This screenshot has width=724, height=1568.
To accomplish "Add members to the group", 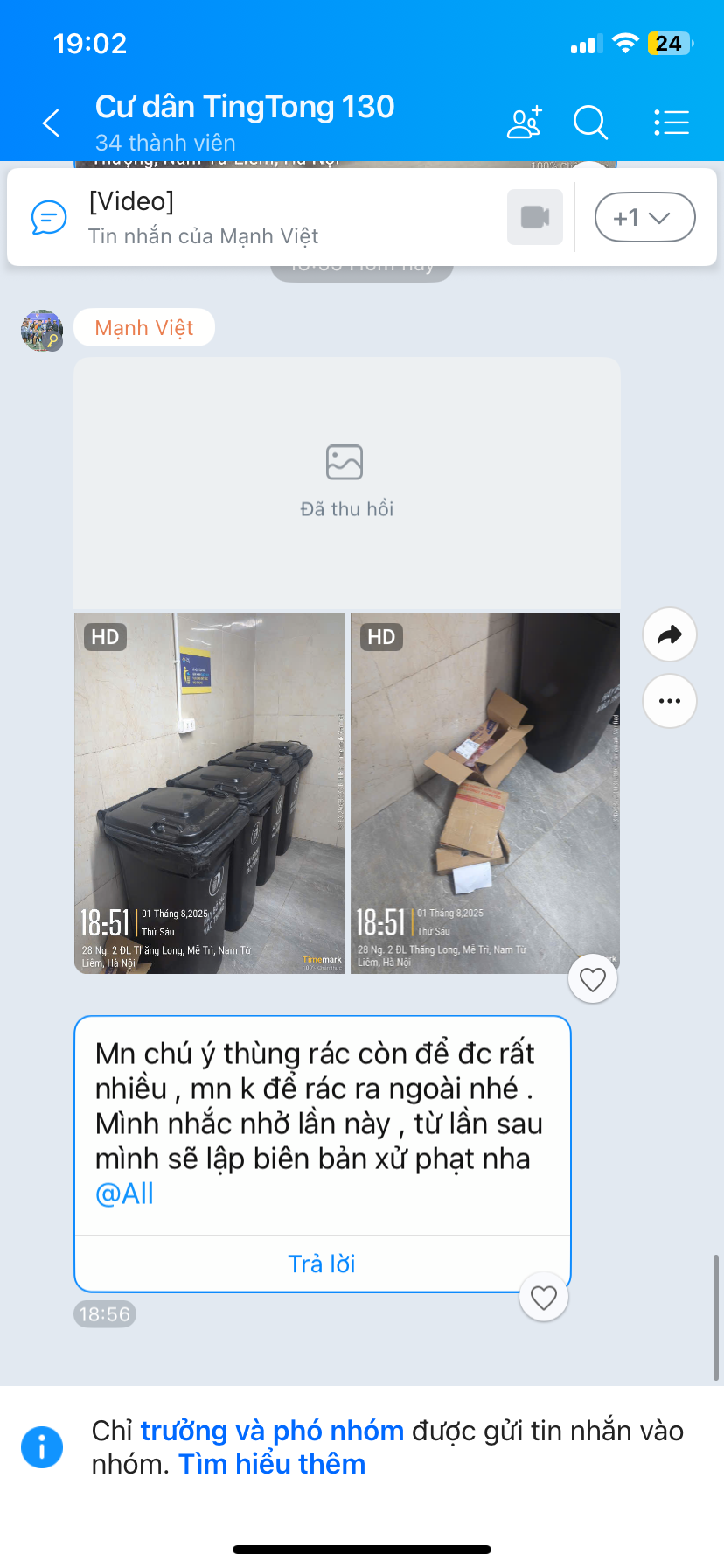I will pyautogui.click(x=525, y=122).
